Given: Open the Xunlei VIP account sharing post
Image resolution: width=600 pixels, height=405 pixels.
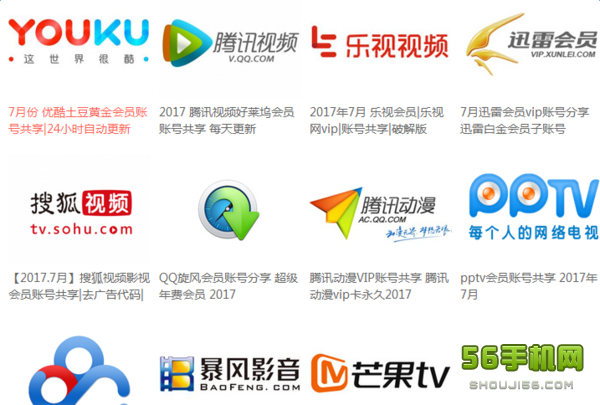Looking at the screenshot, I should coord(526,120).
